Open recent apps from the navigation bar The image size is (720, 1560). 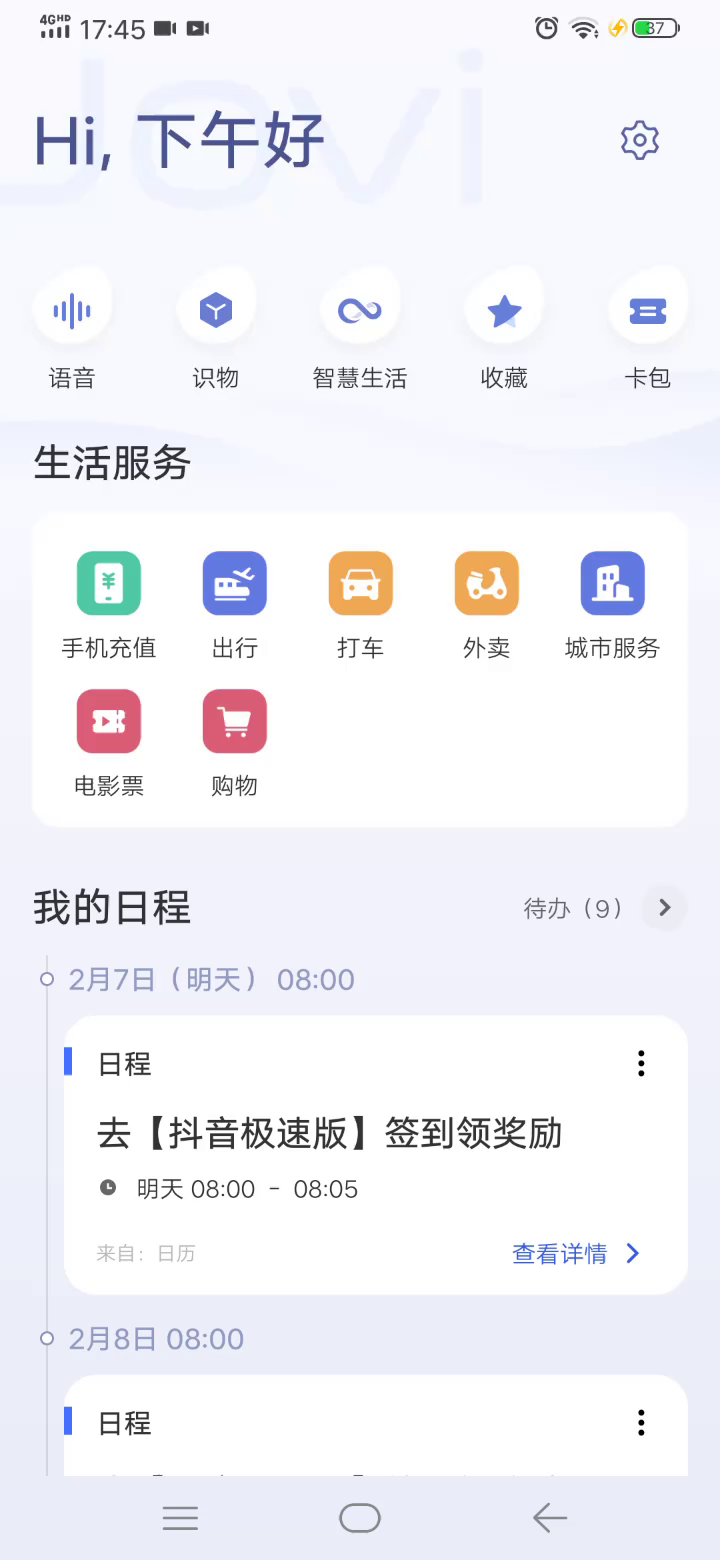tap(180, 1518)
